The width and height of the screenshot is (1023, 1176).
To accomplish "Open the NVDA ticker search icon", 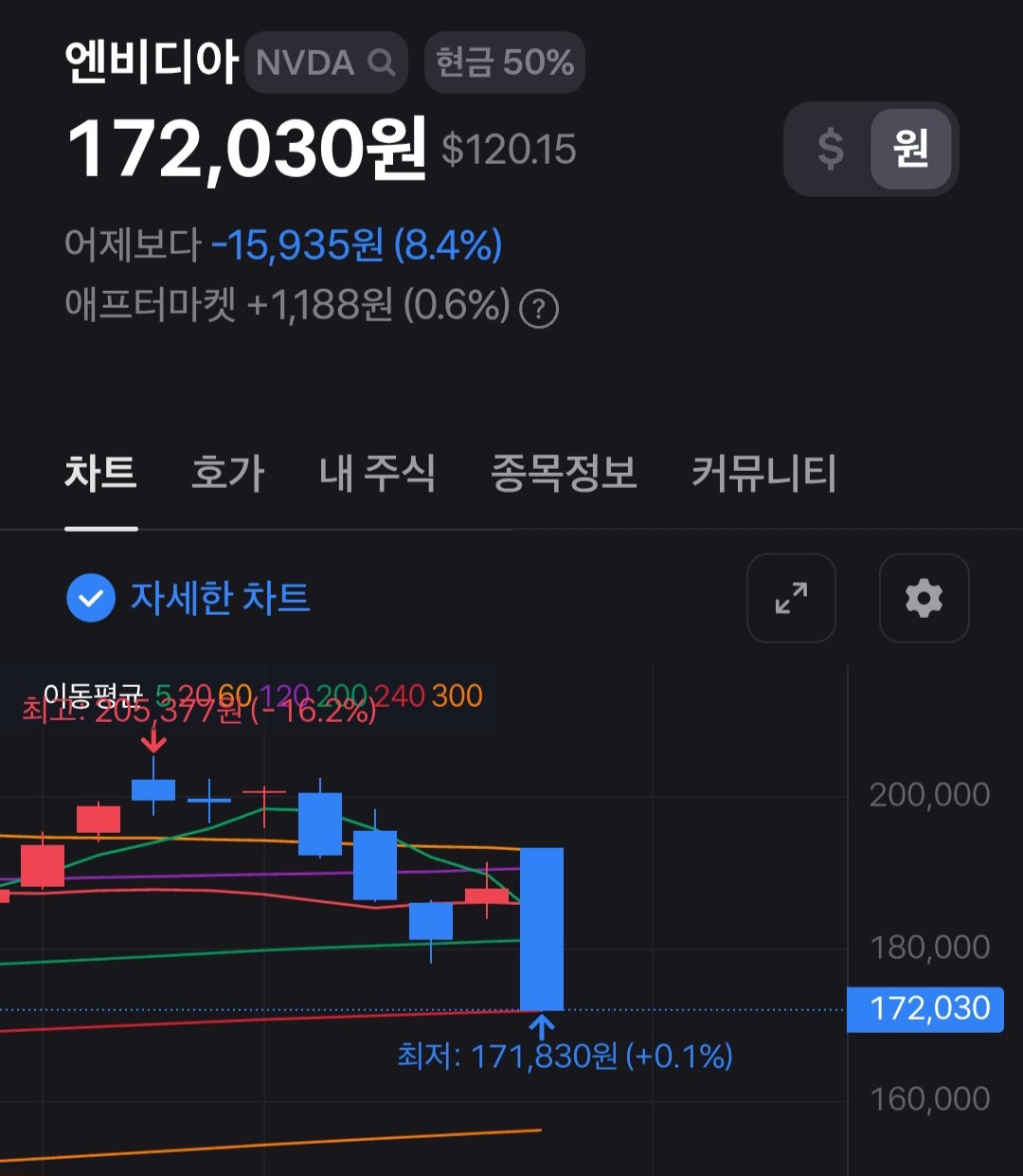I will (x=383, y=61).
